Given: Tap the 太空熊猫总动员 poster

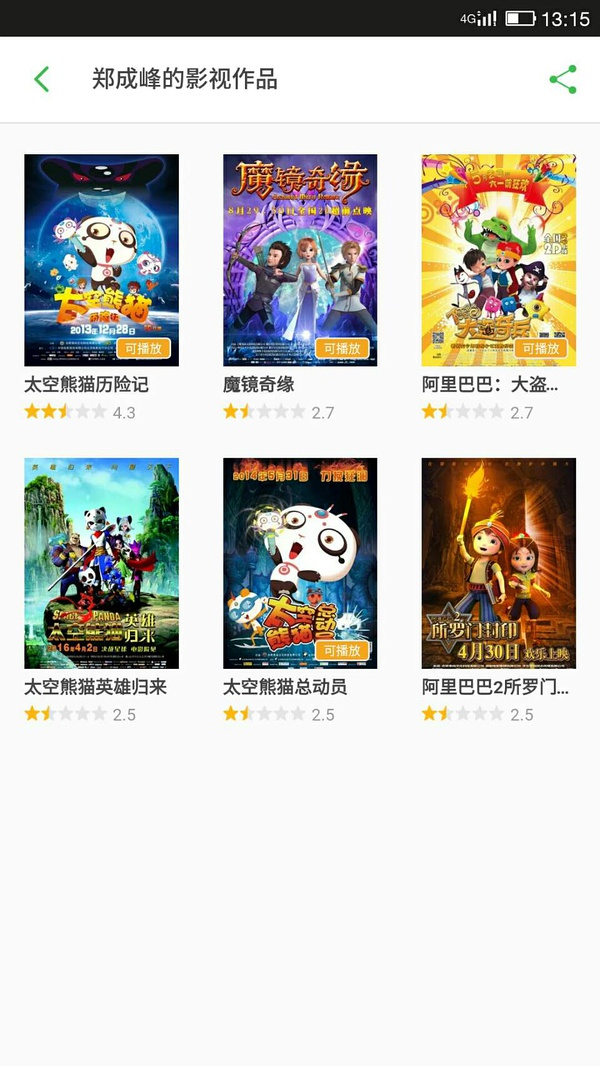Looking at the screenshot, I should click(x=300, y=563).
